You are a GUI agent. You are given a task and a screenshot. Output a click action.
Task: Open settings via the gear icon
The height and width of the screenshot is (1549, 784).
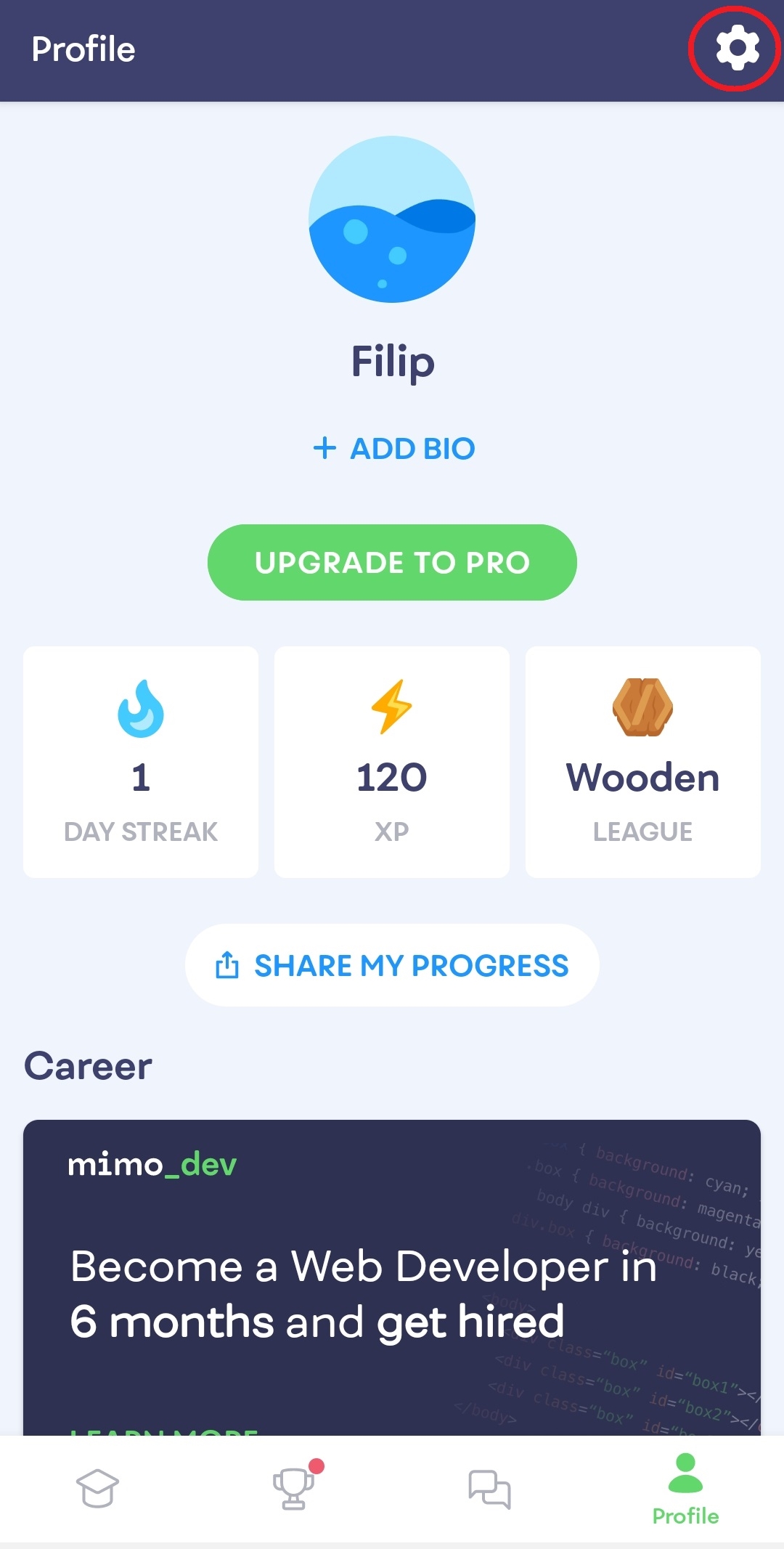click(x=737, y=48)
